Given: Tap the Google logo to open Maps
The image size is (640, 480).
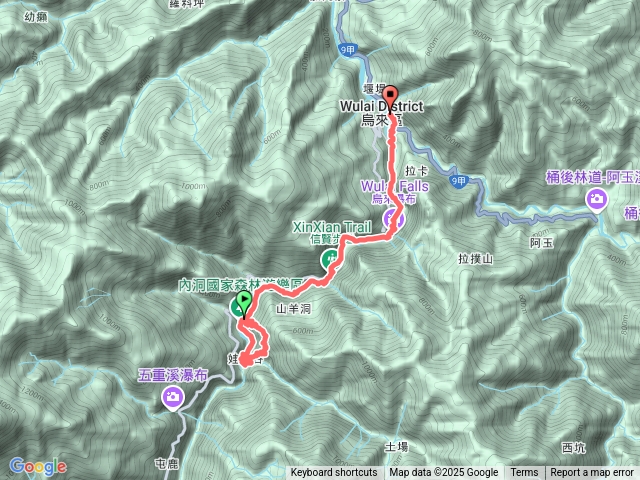Looking at the screenshot, I should pos(37,466).
